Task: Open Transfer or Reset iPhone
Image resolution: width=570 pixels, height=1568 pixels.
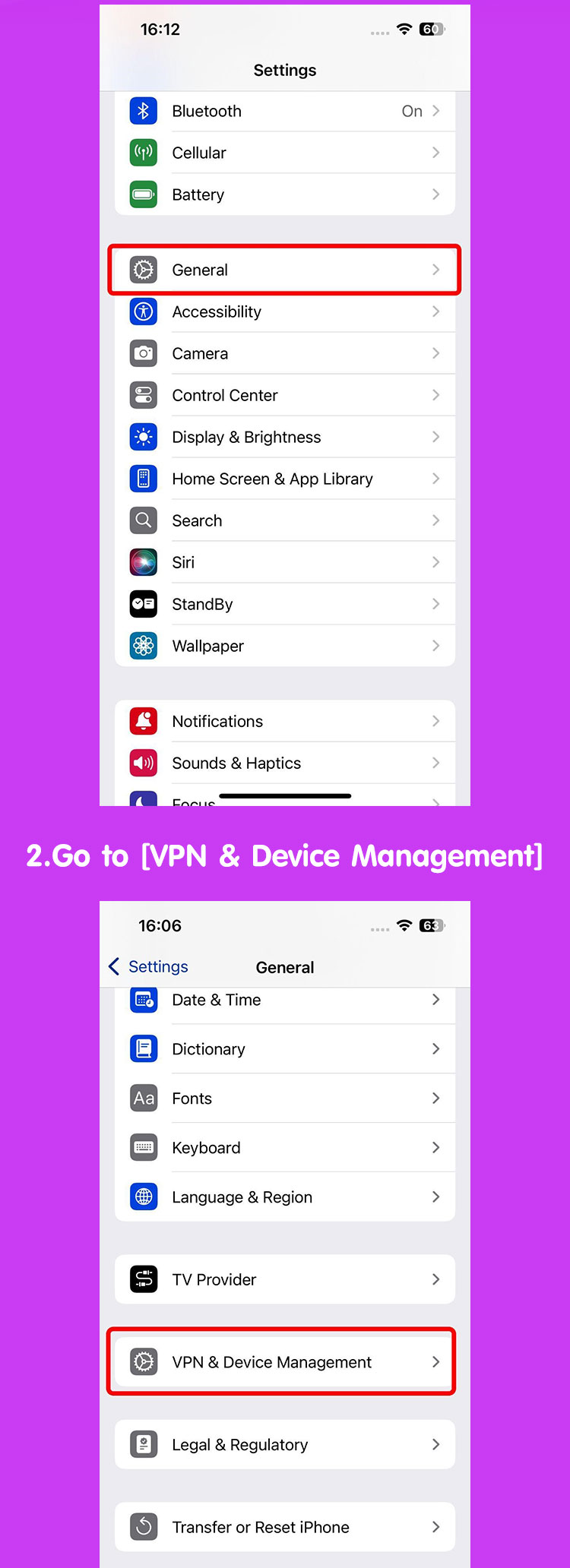Action: tap(285, 1527)
